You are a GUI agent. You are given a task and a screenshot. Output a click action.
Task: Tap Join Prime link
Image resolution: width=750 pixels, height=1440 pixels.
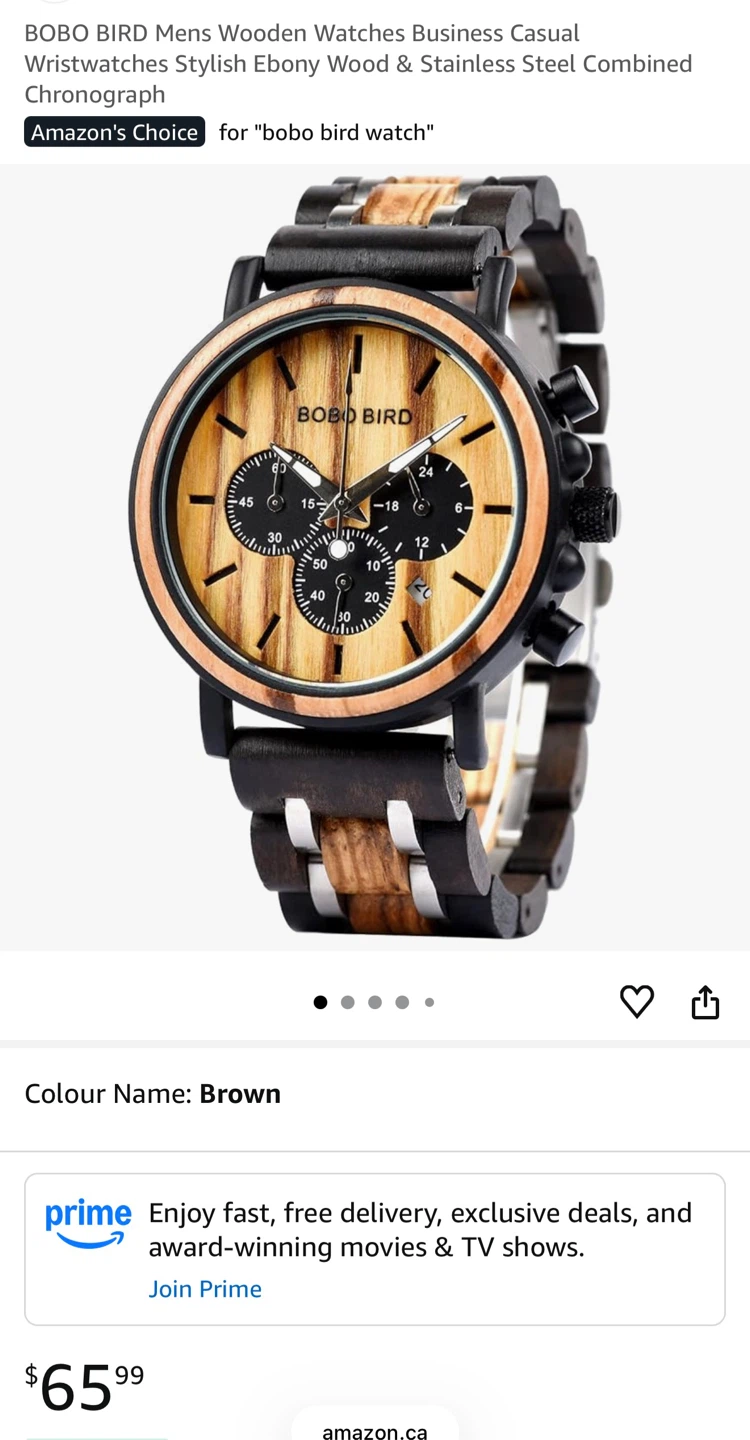click(205, 1289)
